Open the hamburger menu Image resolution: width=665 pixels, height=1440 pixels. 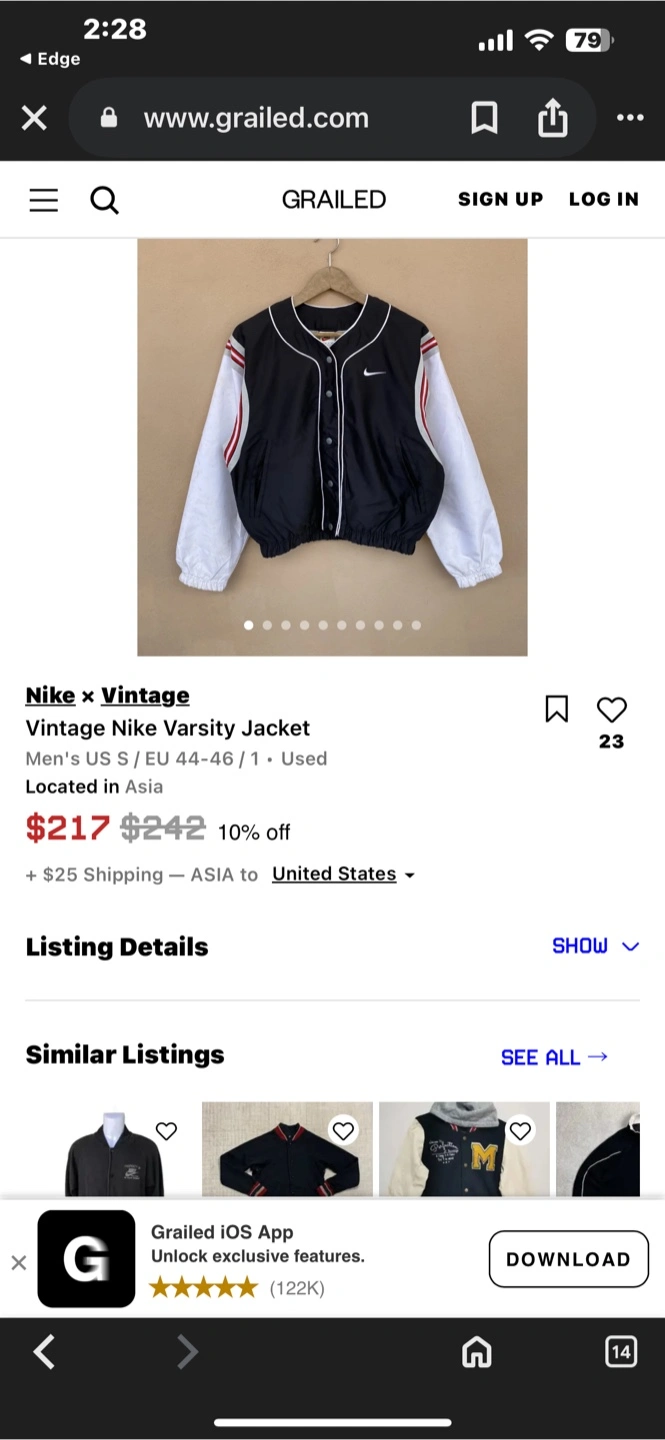point(43,200)
